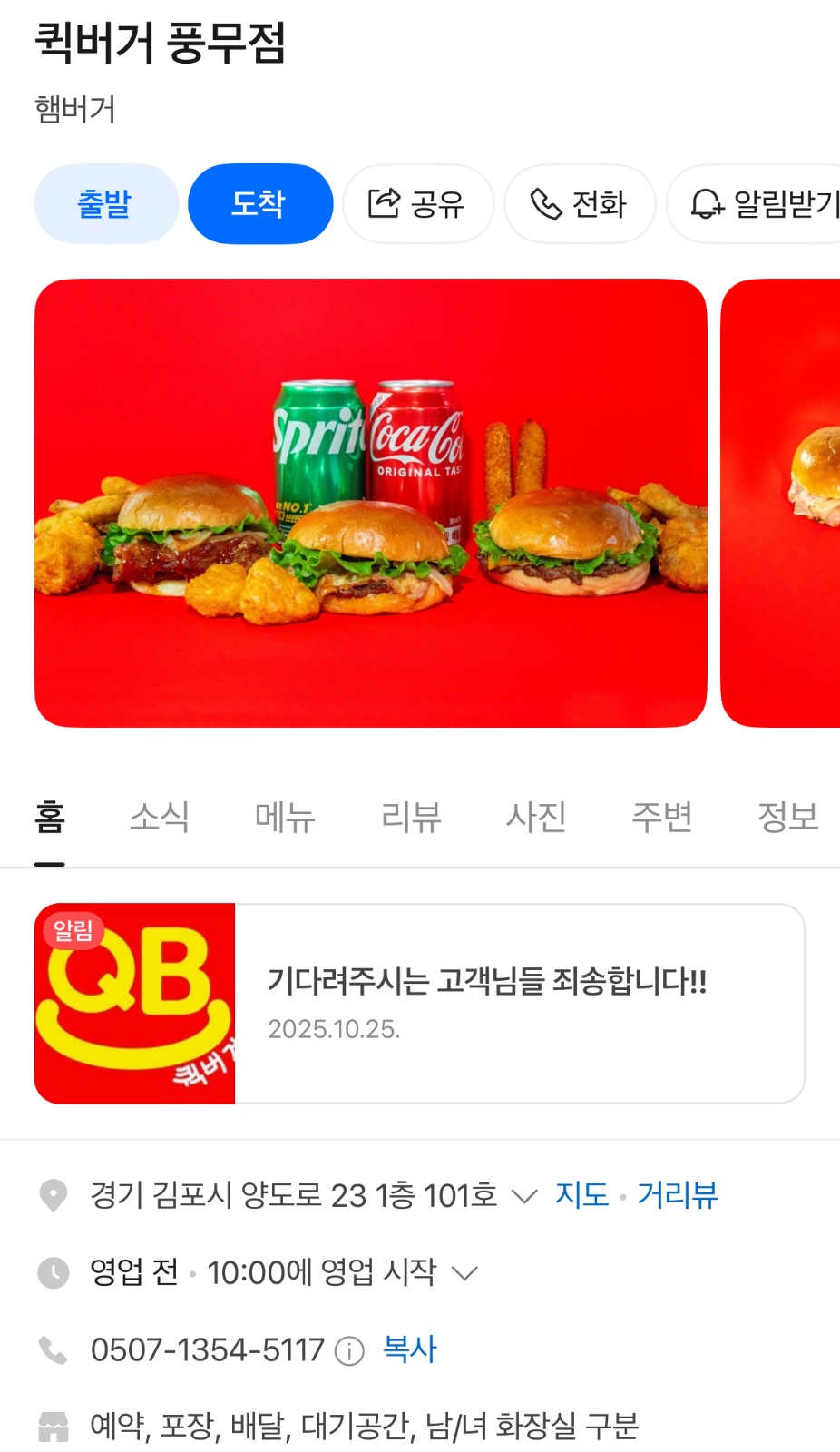Click the location pin icon beside the address

54,1195
